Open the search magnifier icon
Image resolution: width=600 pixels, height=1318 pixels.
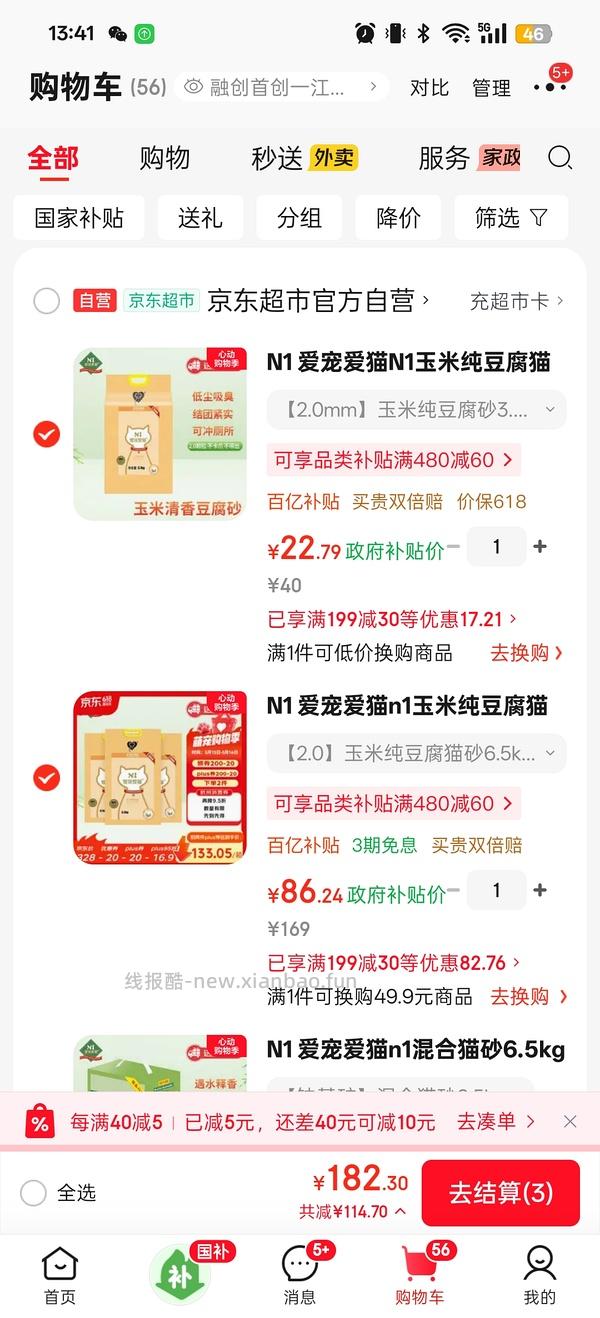561,158
